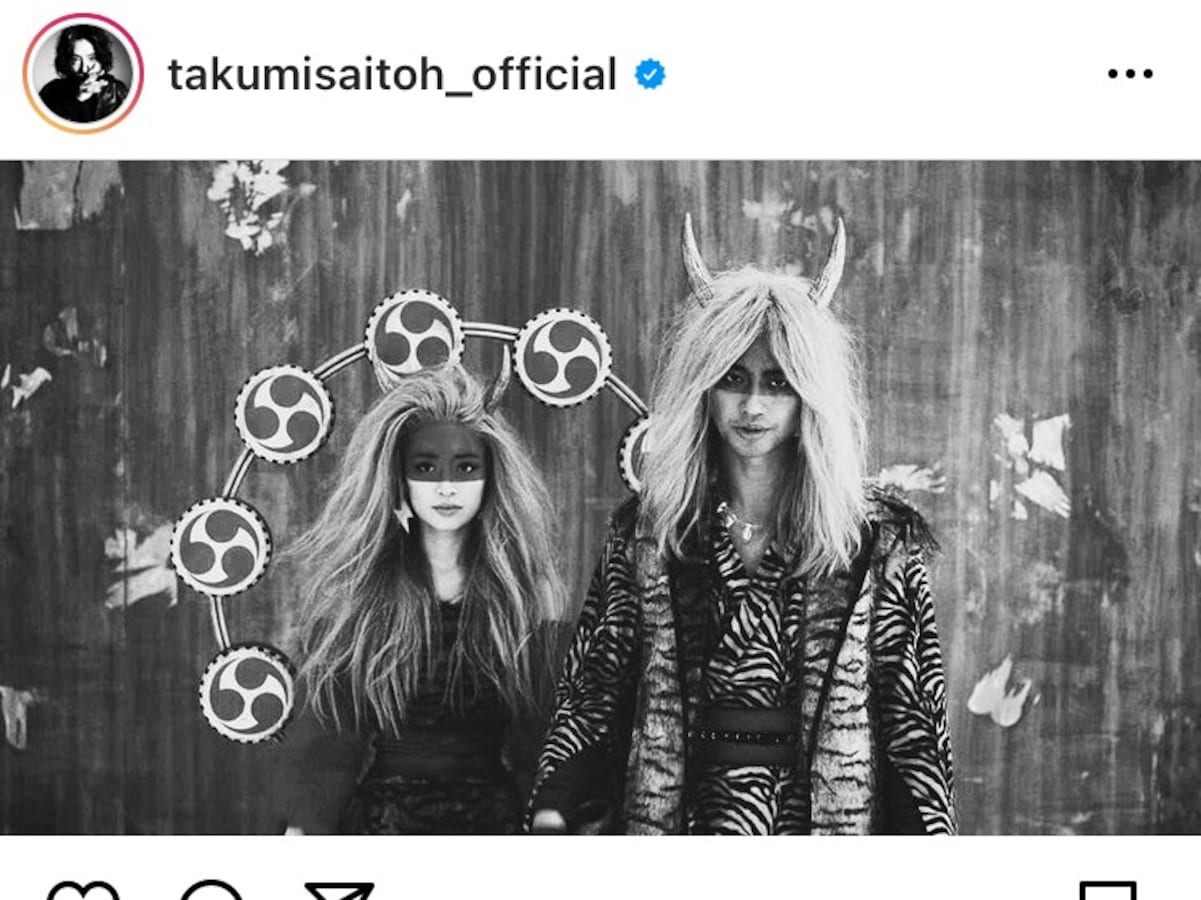Viewport: 1201px width, 900px height.
Task: Open the post's three-dot options menu
Action: (x=1130, y=74)
